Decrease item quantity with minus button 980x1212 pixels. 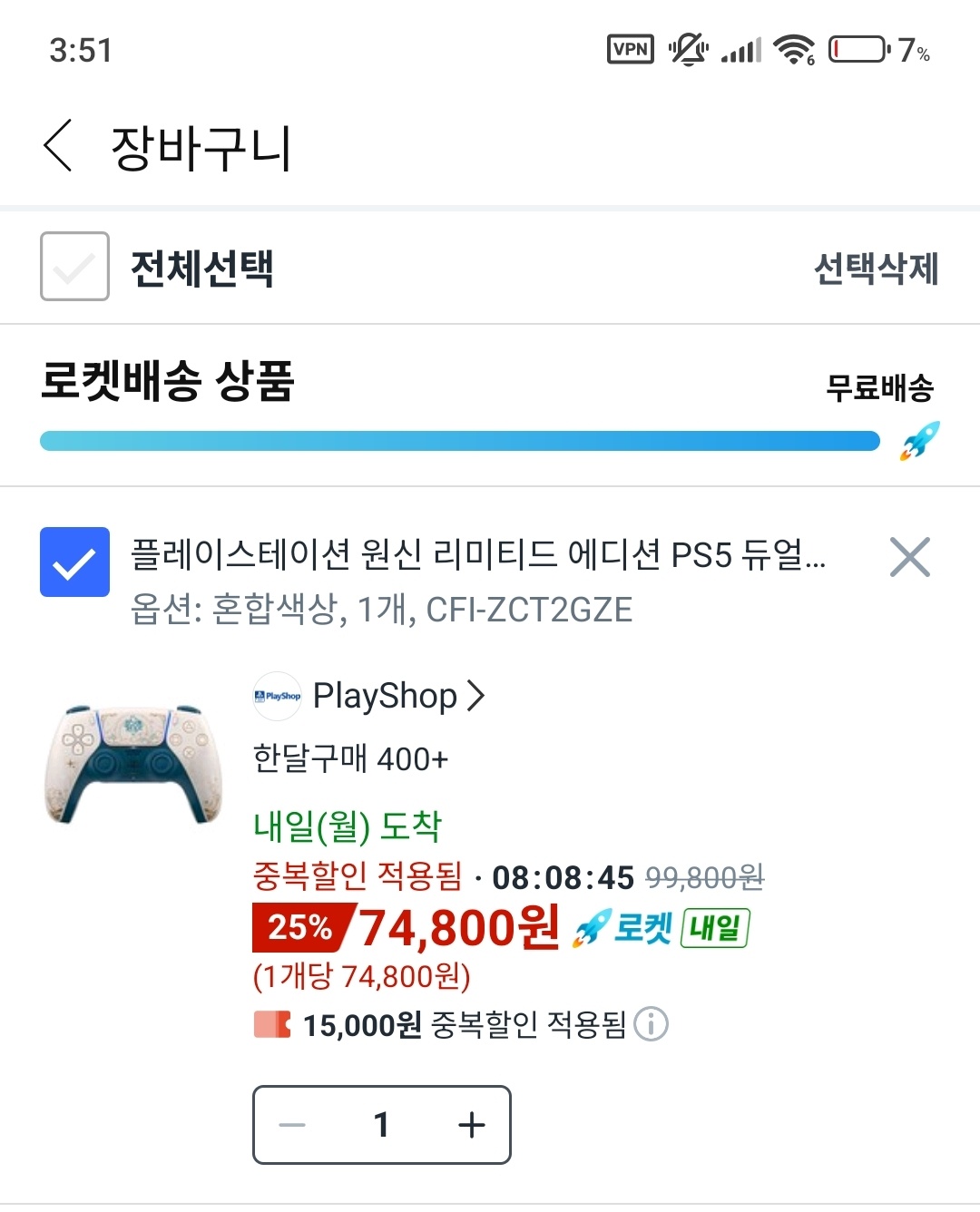click(292, 1125)
